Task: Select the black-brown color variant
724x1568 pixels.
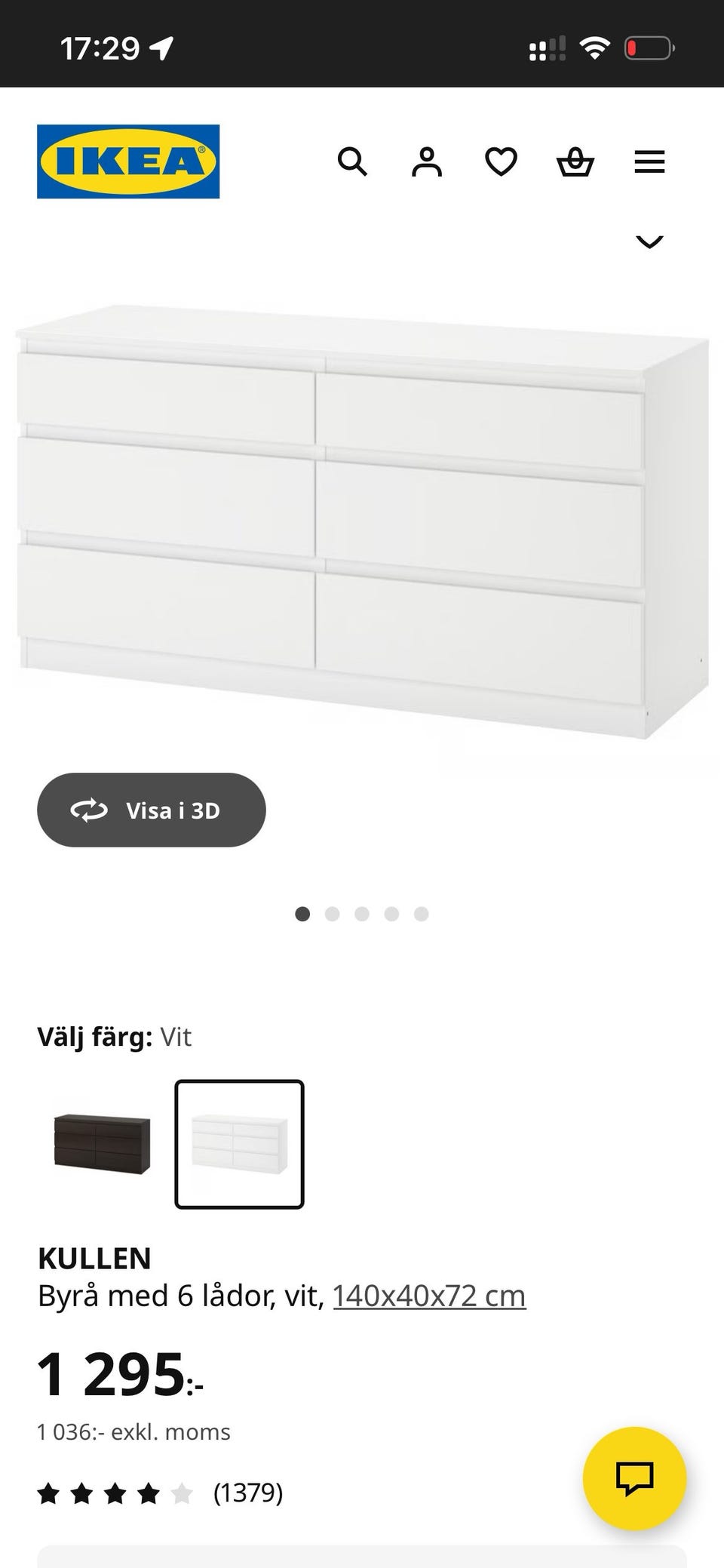Action: click(100, 1144)
